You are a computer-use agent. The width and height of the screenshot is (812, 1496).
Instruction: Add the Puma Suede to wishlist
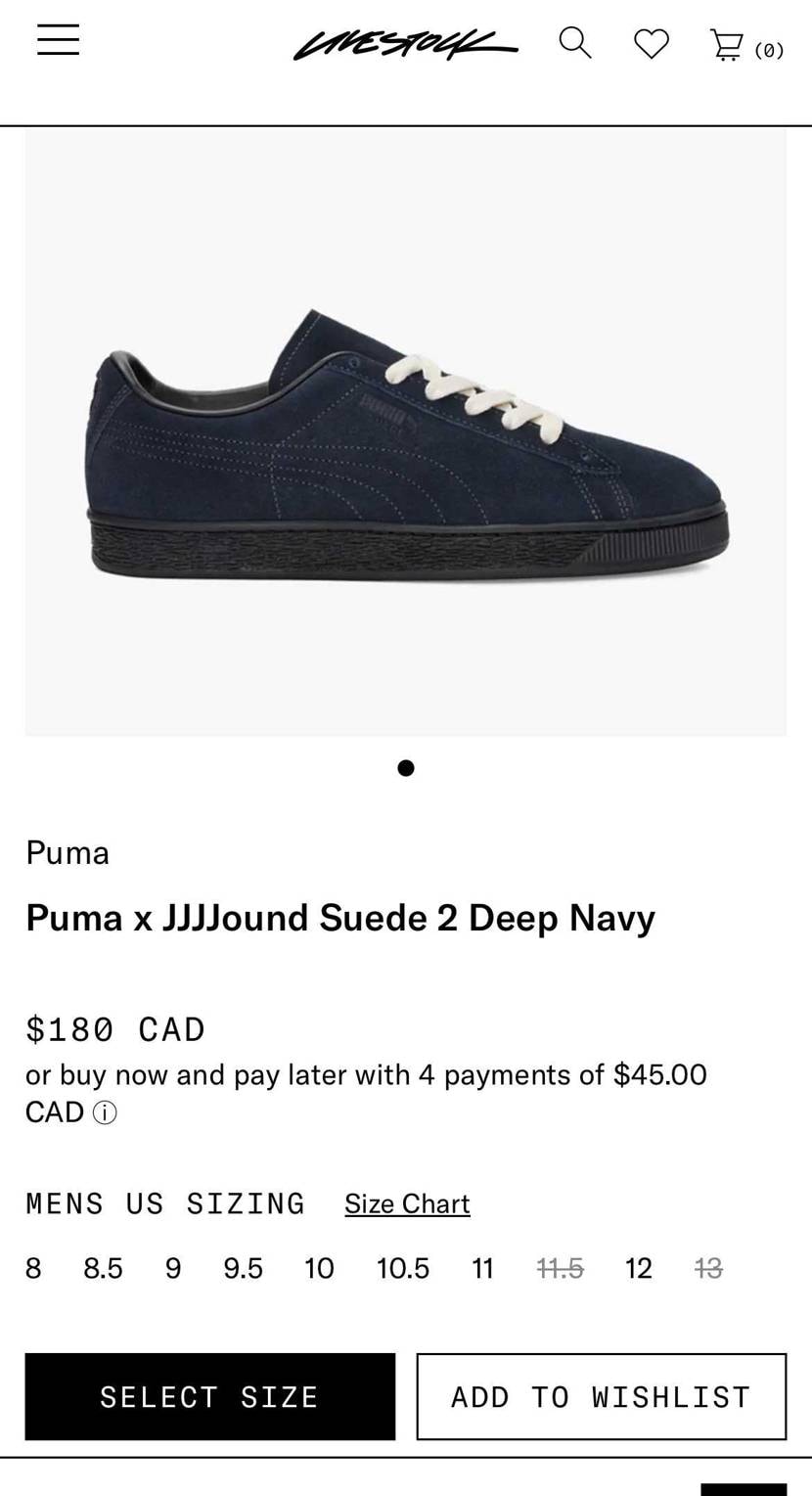point(601,1396)
